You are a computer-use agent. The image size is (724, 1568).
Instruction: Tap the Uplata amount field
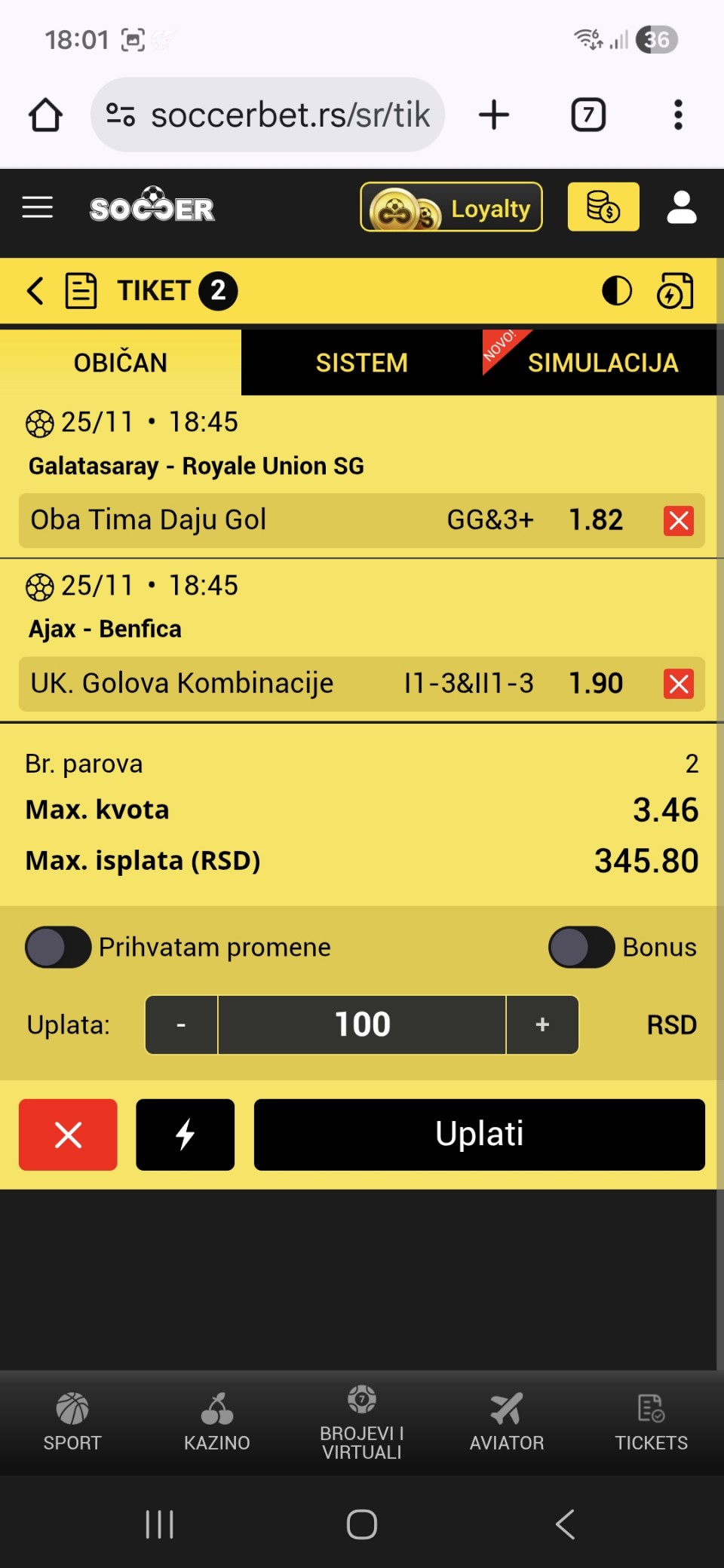[x=362, y=1024]
